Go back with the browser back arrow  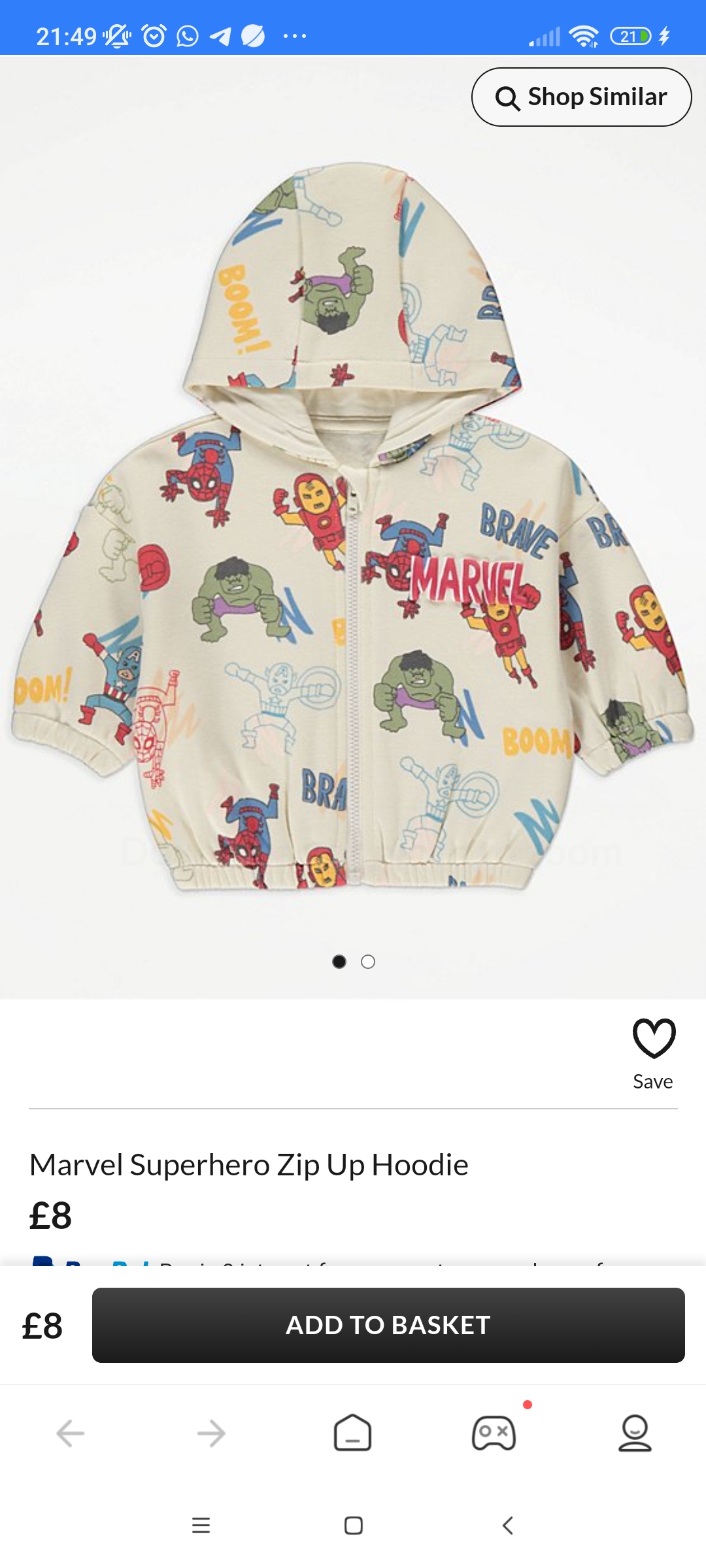[71, 1433]
